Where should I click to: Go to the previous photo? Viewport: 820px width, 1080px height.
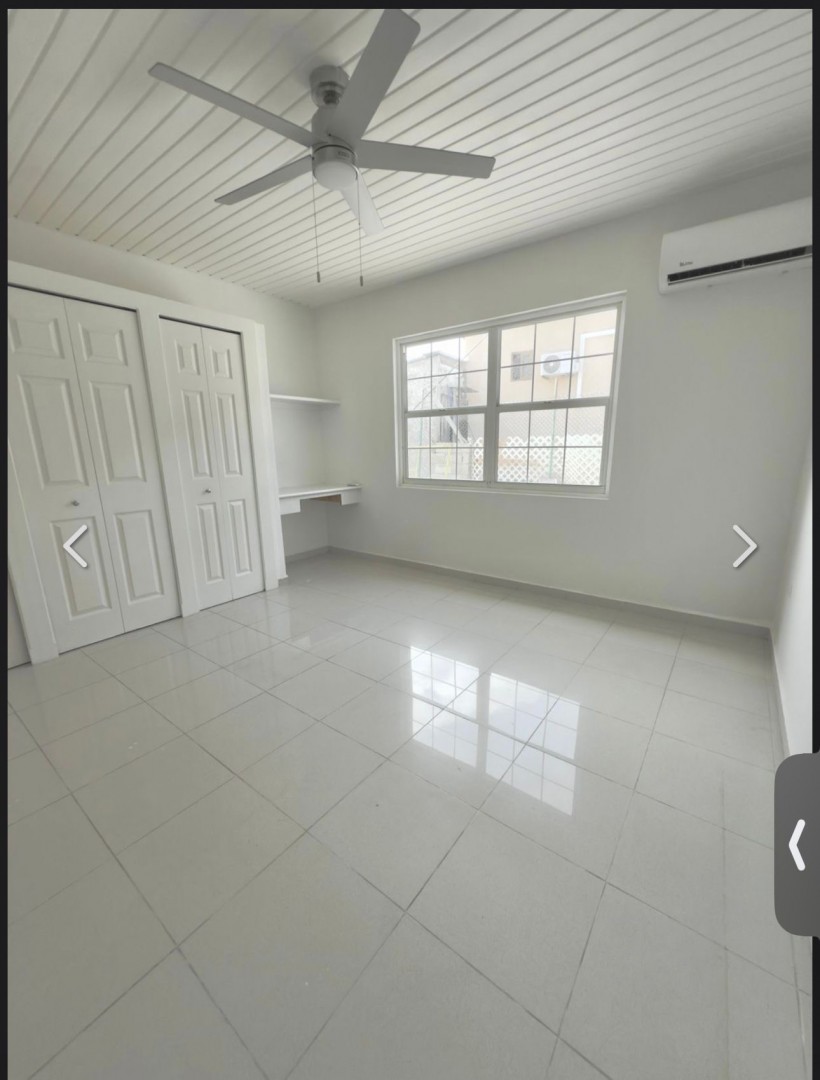[75, 546]
